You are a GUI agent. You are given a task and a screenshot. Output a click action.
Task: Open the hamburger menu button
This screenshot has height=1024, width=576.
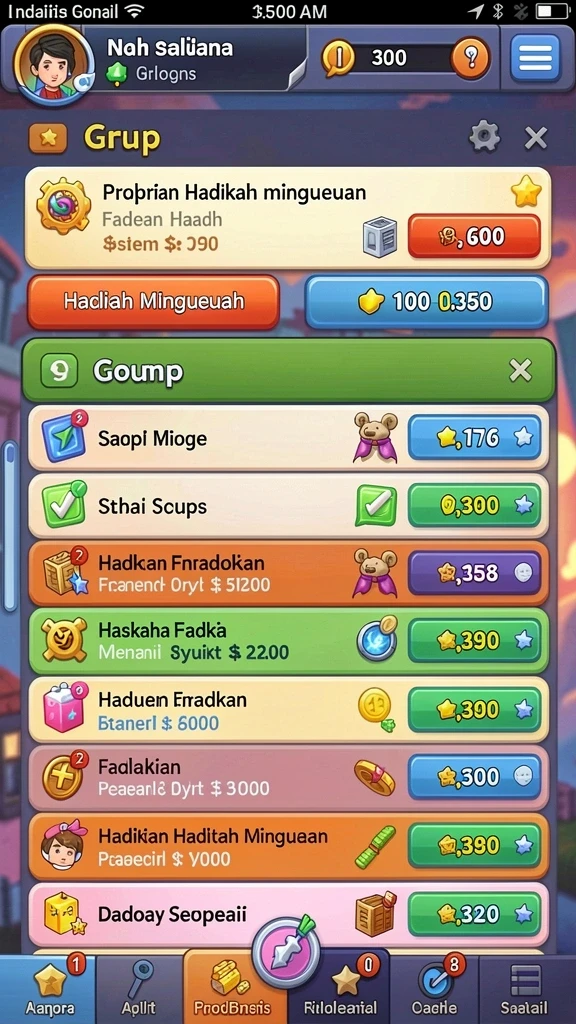tap(535, 59)
